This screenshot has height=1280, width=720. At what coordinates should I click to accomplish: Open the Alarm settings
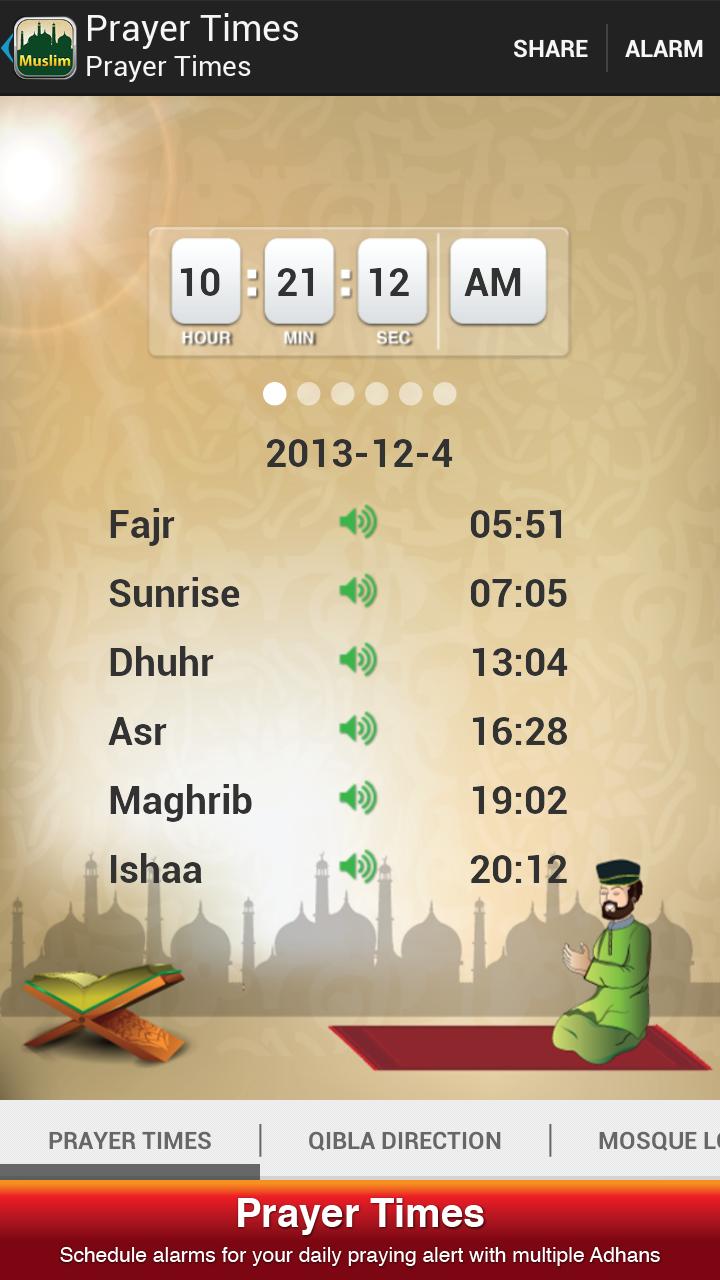click(664, 49)
